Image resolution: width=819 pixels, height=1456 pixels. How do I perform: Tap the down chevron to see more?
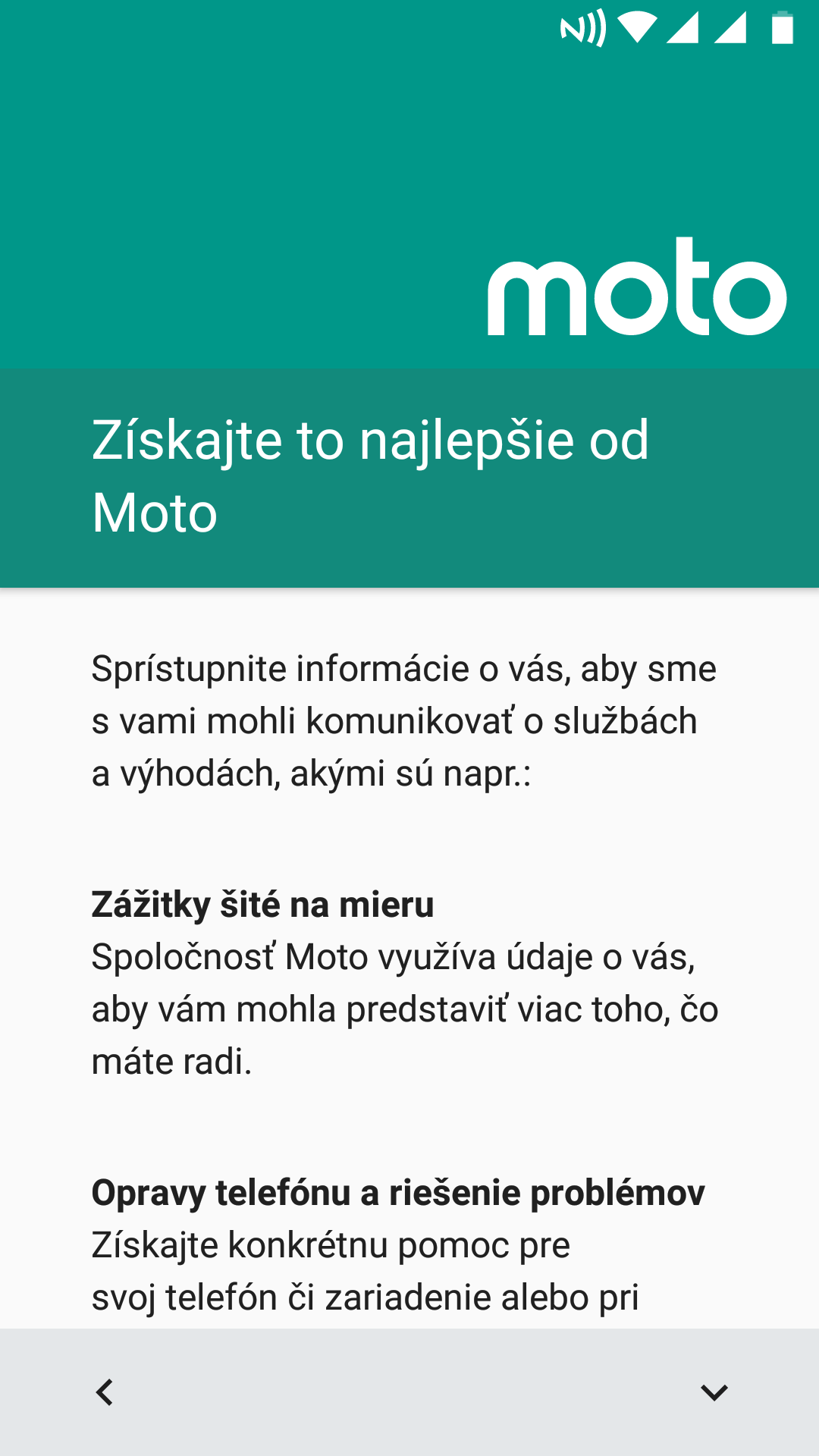tap(714, 1392)
